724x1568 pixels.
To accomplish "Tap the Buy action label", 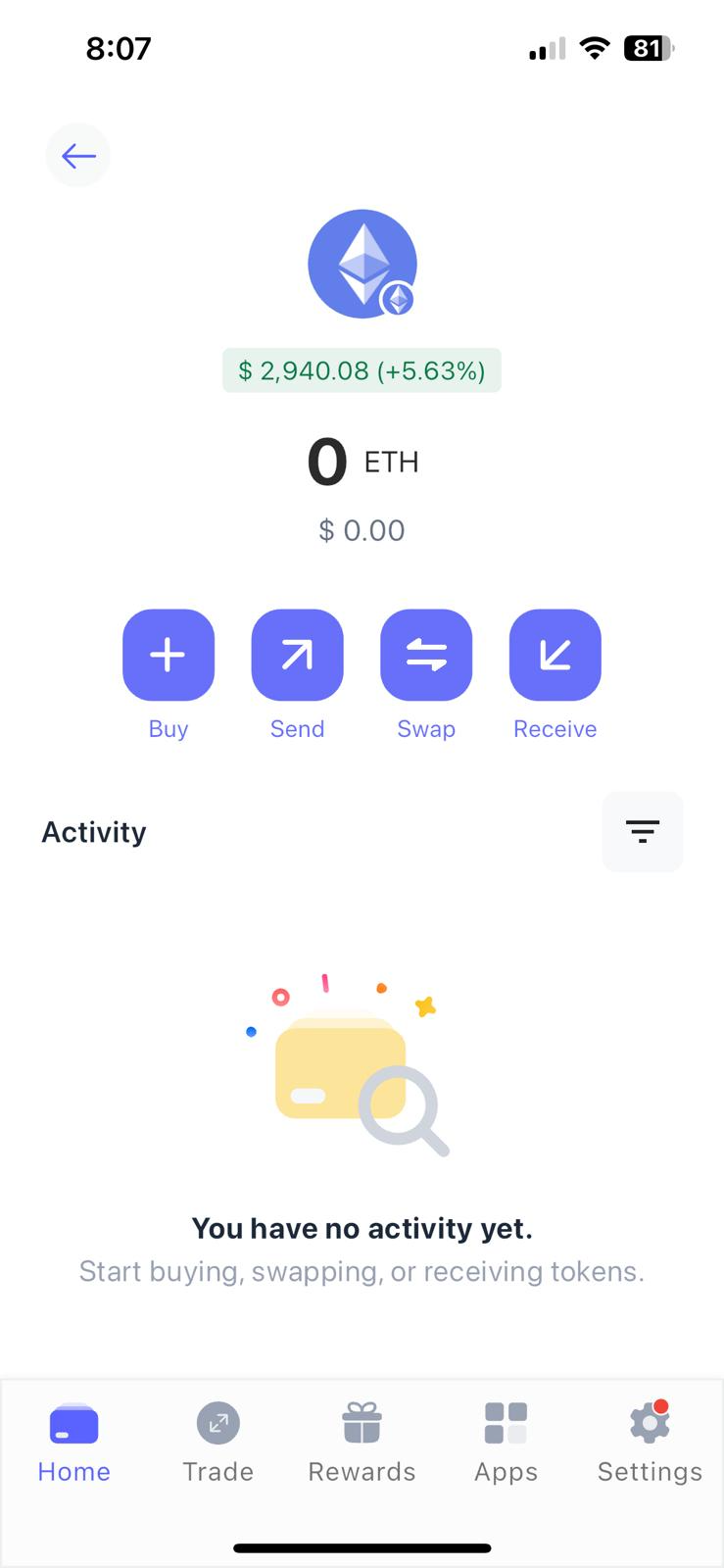I will click(168, 728).
